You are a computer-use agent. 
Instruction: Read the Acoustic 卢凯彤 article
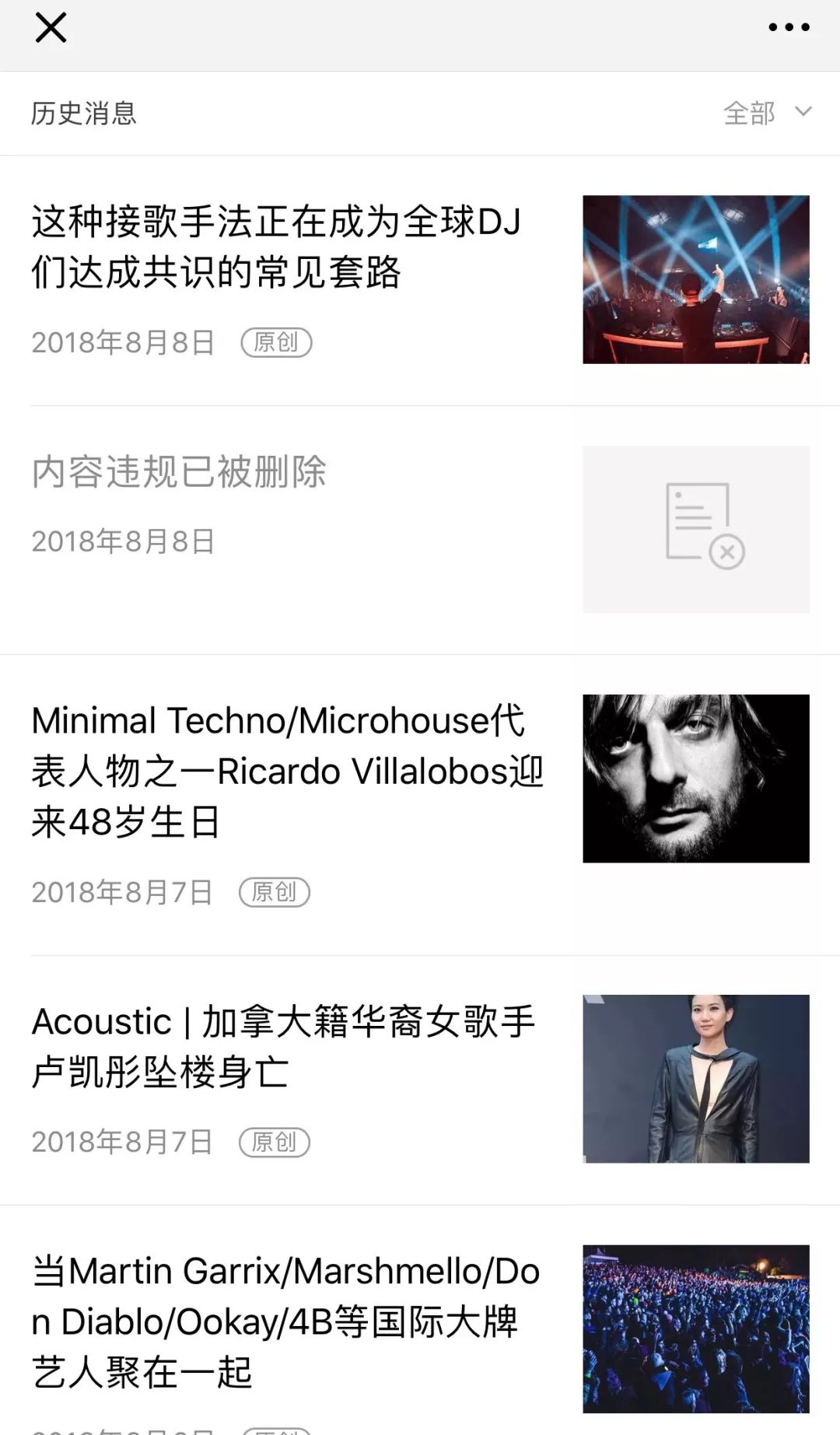(283, 1047)
